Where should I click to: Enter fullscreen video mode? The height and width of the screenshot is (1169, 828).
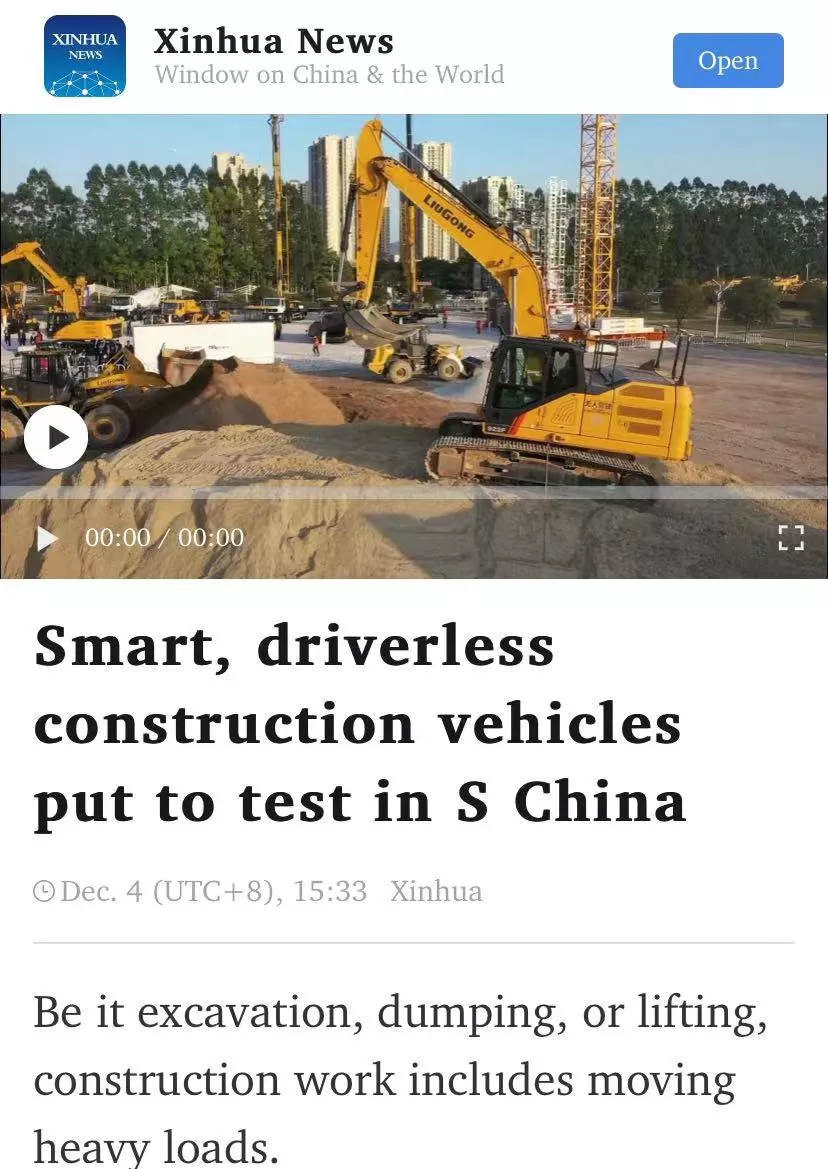click(791, 538)
